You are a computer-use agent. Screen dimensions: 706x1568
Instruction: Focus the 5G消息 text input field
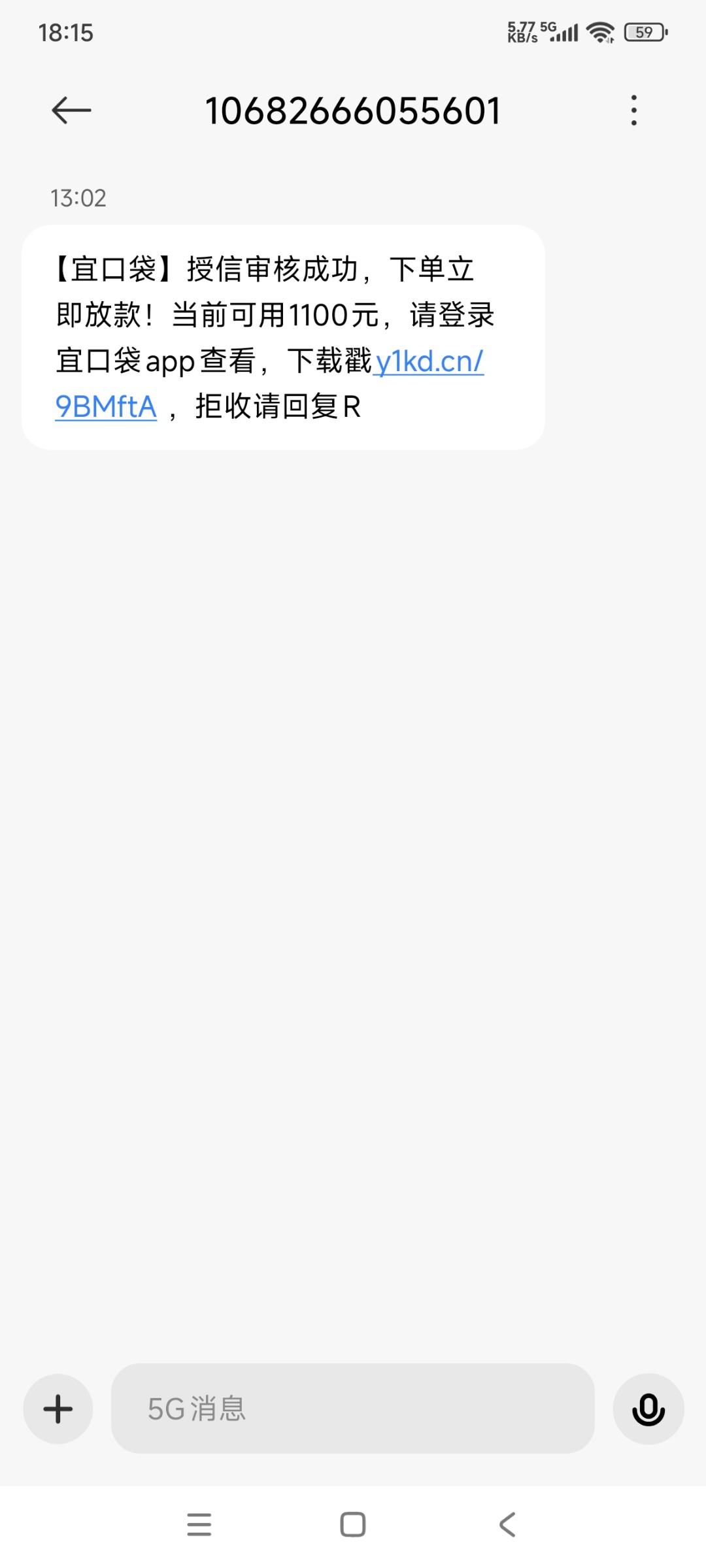(x=352, y=1408)
